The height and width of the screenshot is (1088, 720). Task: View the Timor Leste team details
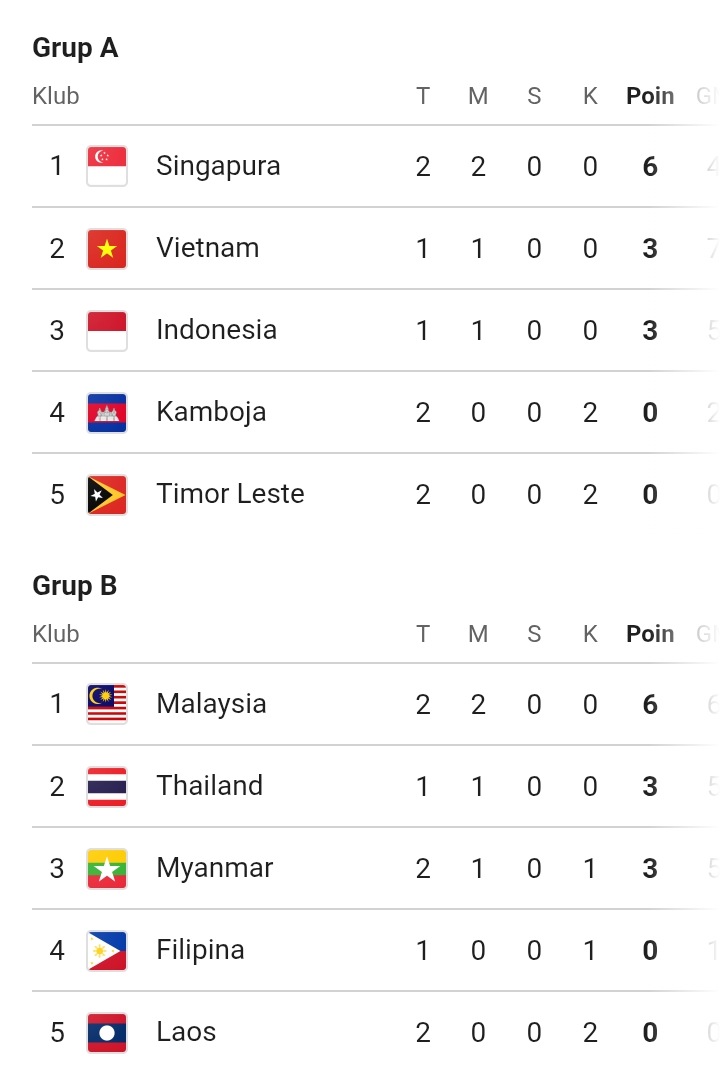tap(376, 494)
